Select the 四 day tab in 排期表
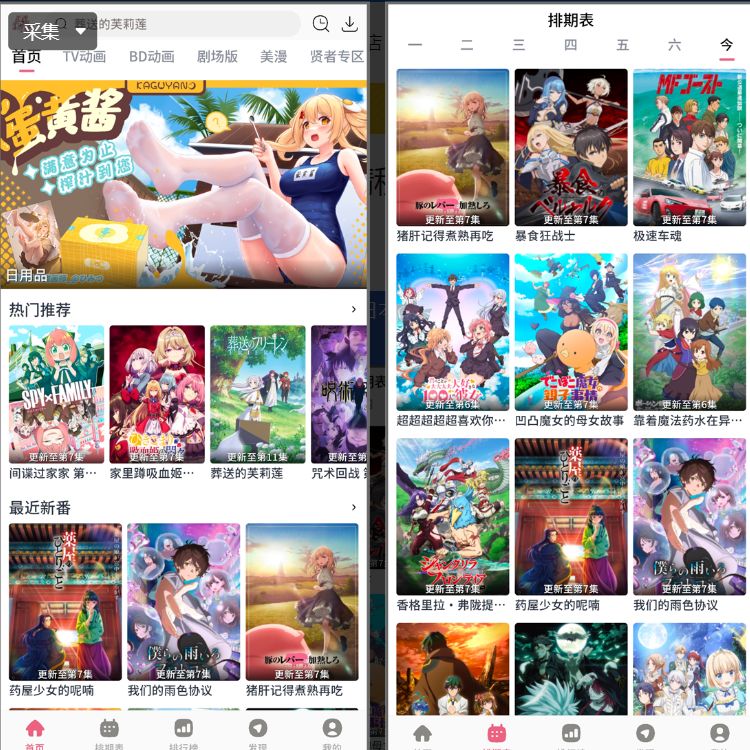 tap(570, 45)
